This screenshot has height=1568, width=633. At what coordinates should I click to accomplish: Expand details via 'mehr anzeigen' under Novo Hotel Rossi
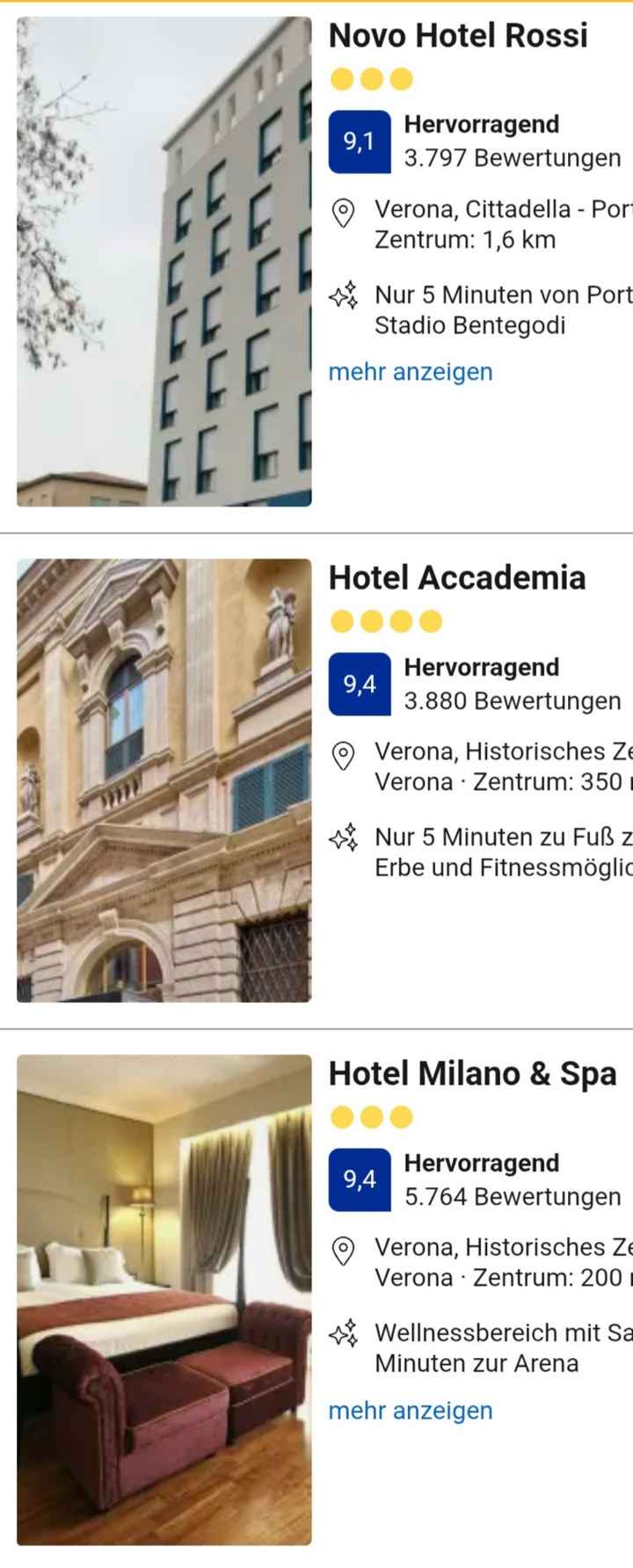pos(410,371)
